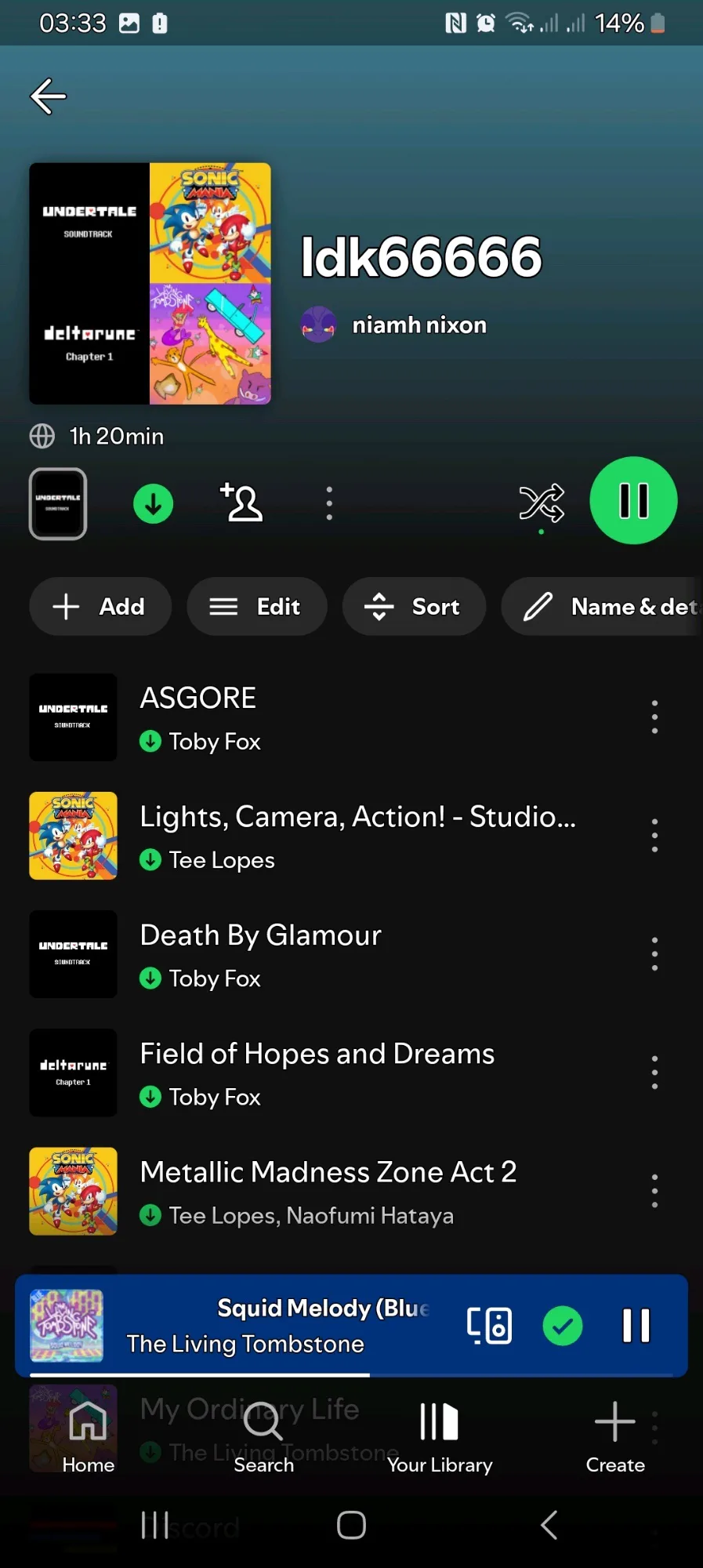Open options for Field of Hopes and Dreams

[654, 1073]
